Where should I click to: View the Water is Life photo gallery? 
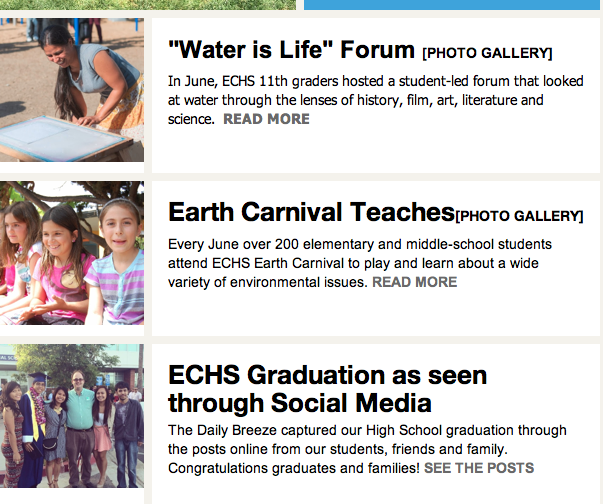point(487,53)
